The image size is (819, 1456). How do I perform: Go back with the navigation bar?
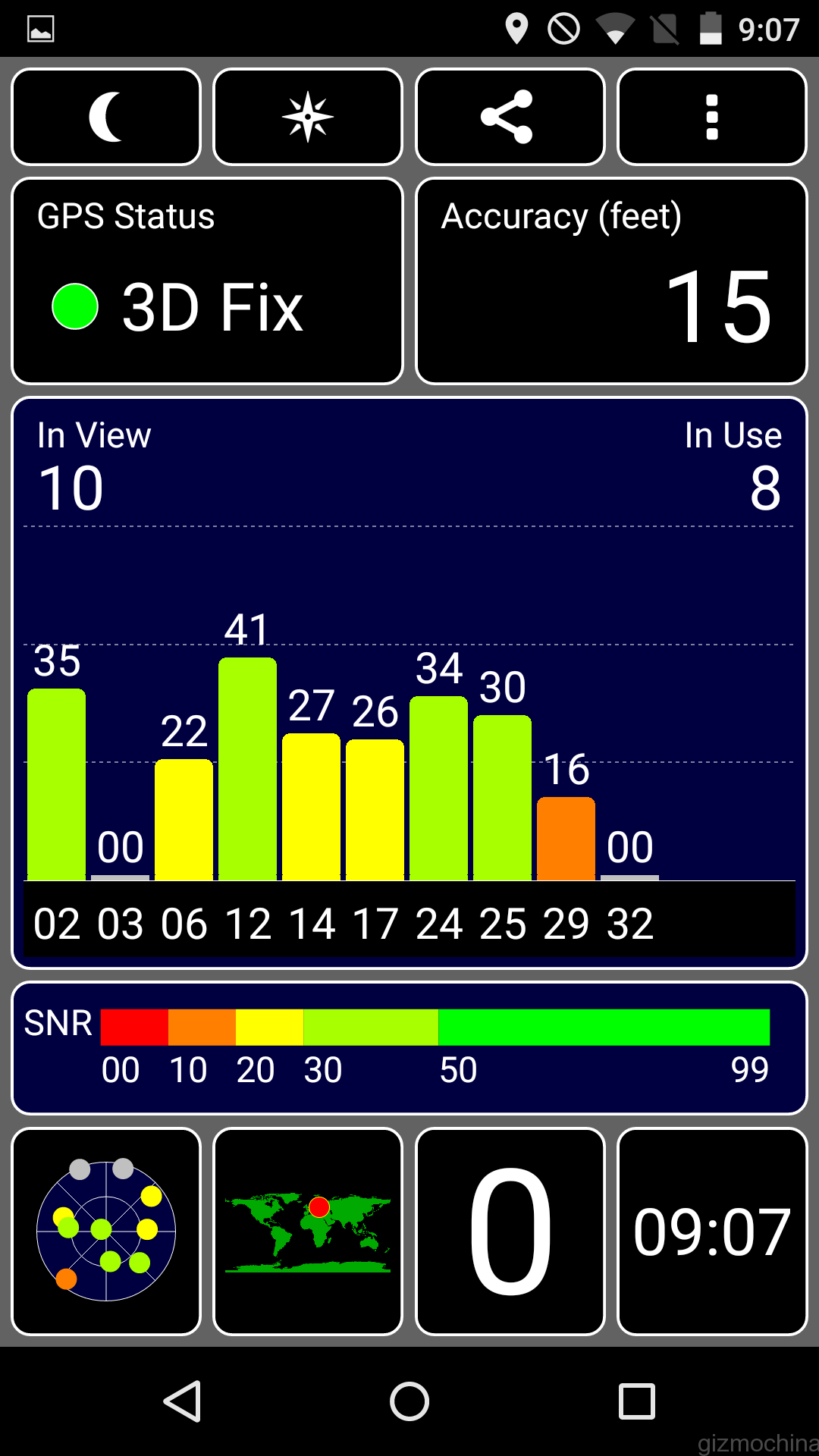(x=182, y=1401)
